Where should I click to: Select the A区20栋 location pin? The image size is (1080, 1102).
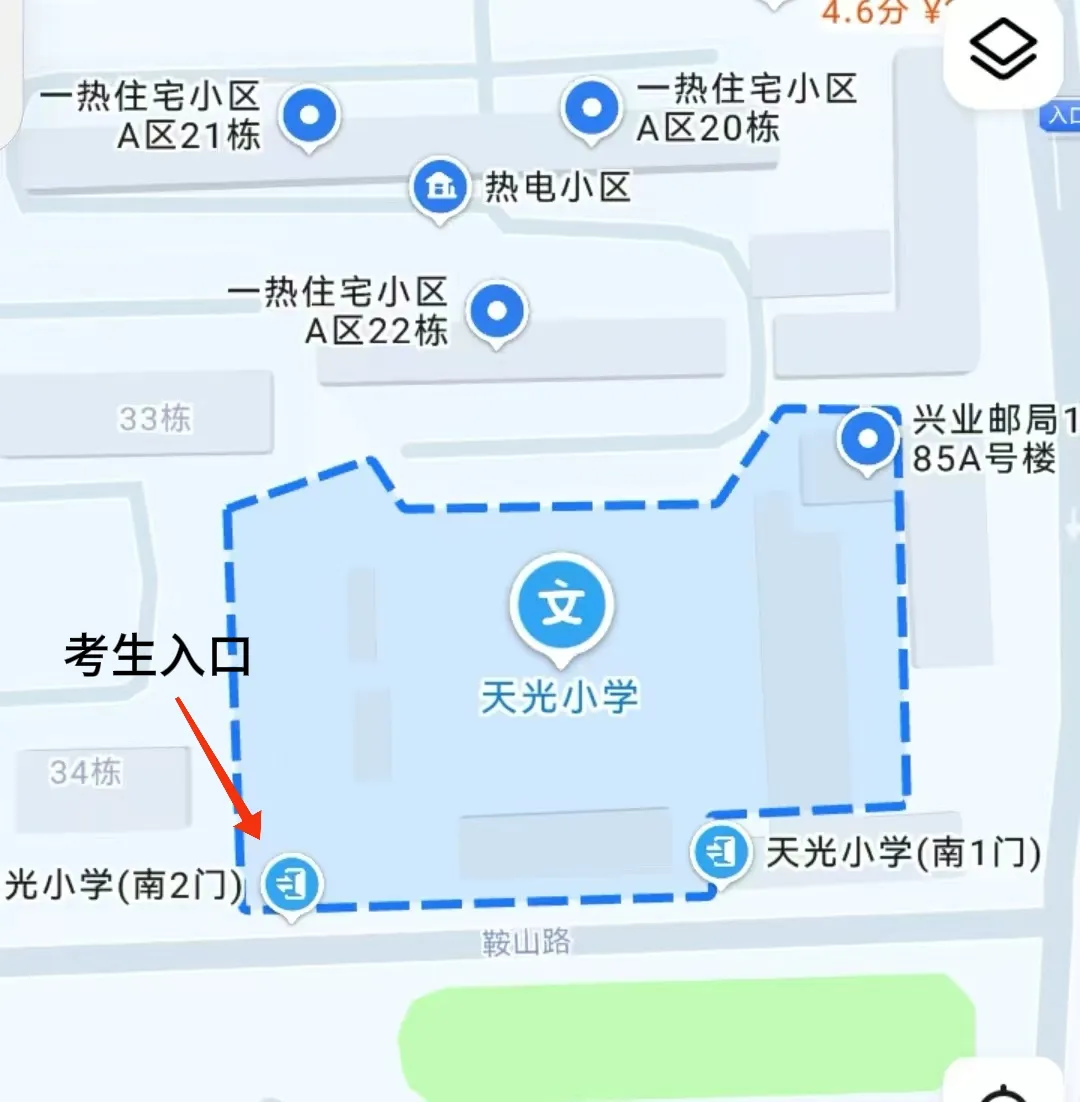(591, 107)
